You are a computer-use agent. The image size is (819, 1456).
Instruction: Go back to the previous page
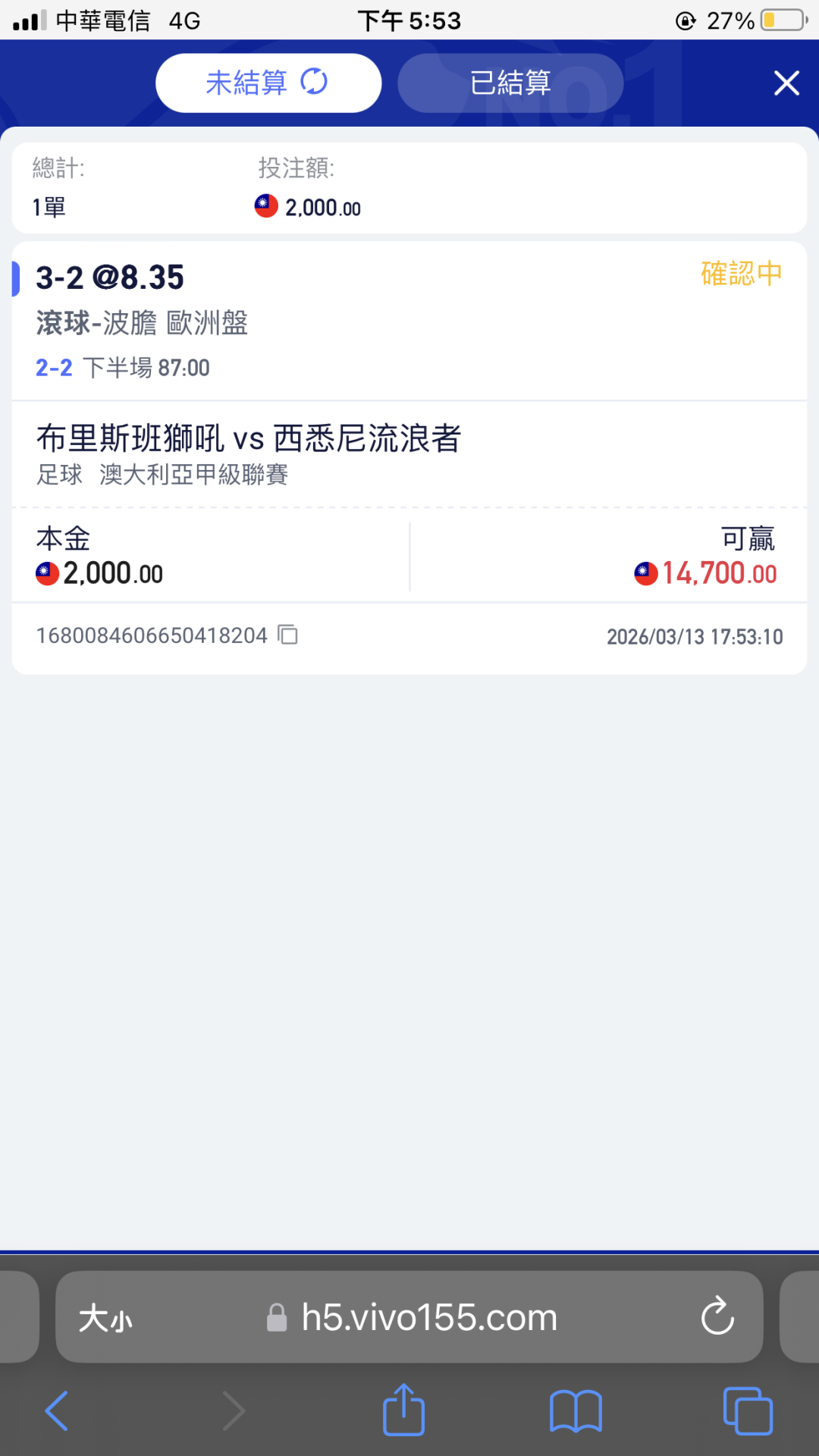(x=57, y=1410)
